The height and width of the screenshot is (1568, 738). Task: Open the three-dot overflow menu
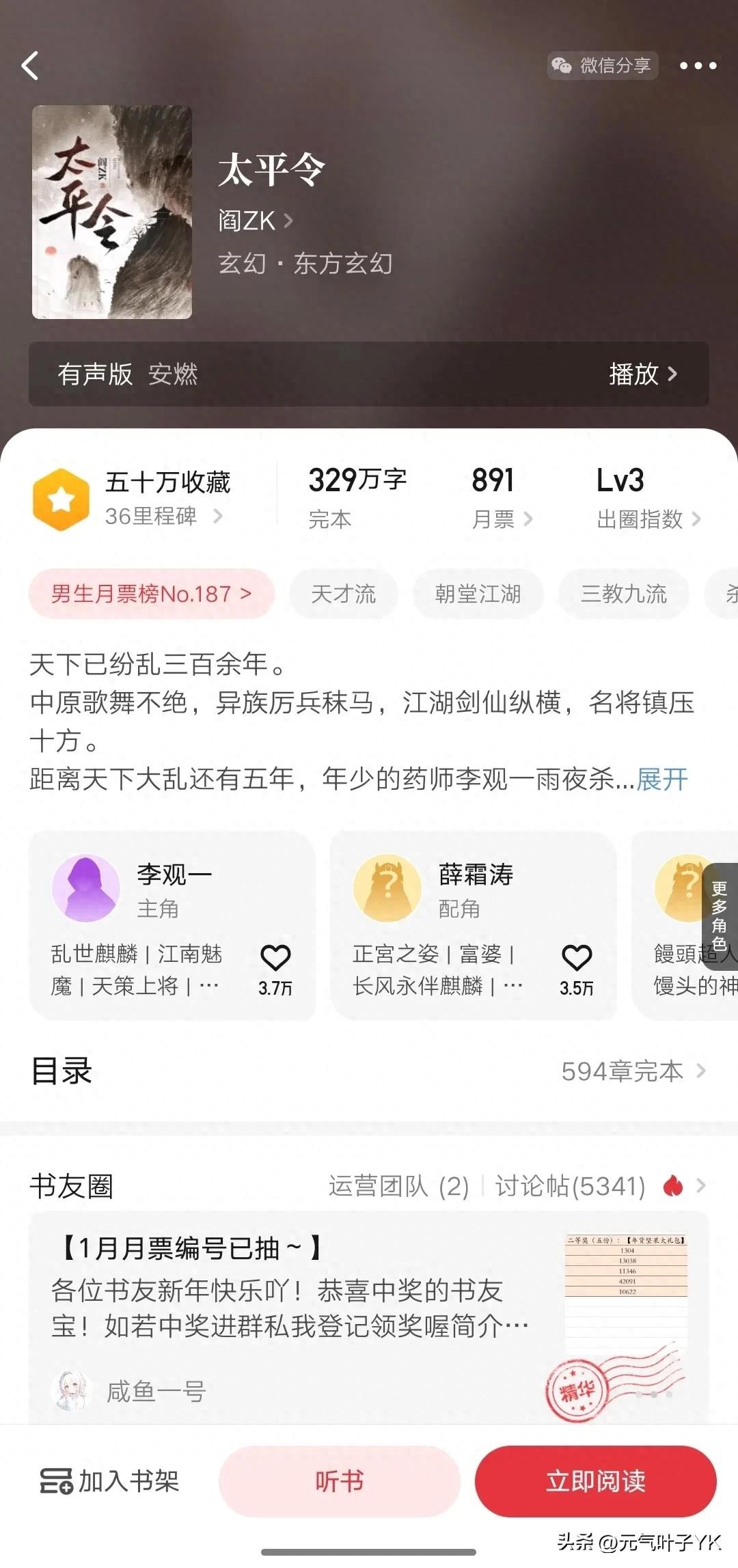(698, 66)
